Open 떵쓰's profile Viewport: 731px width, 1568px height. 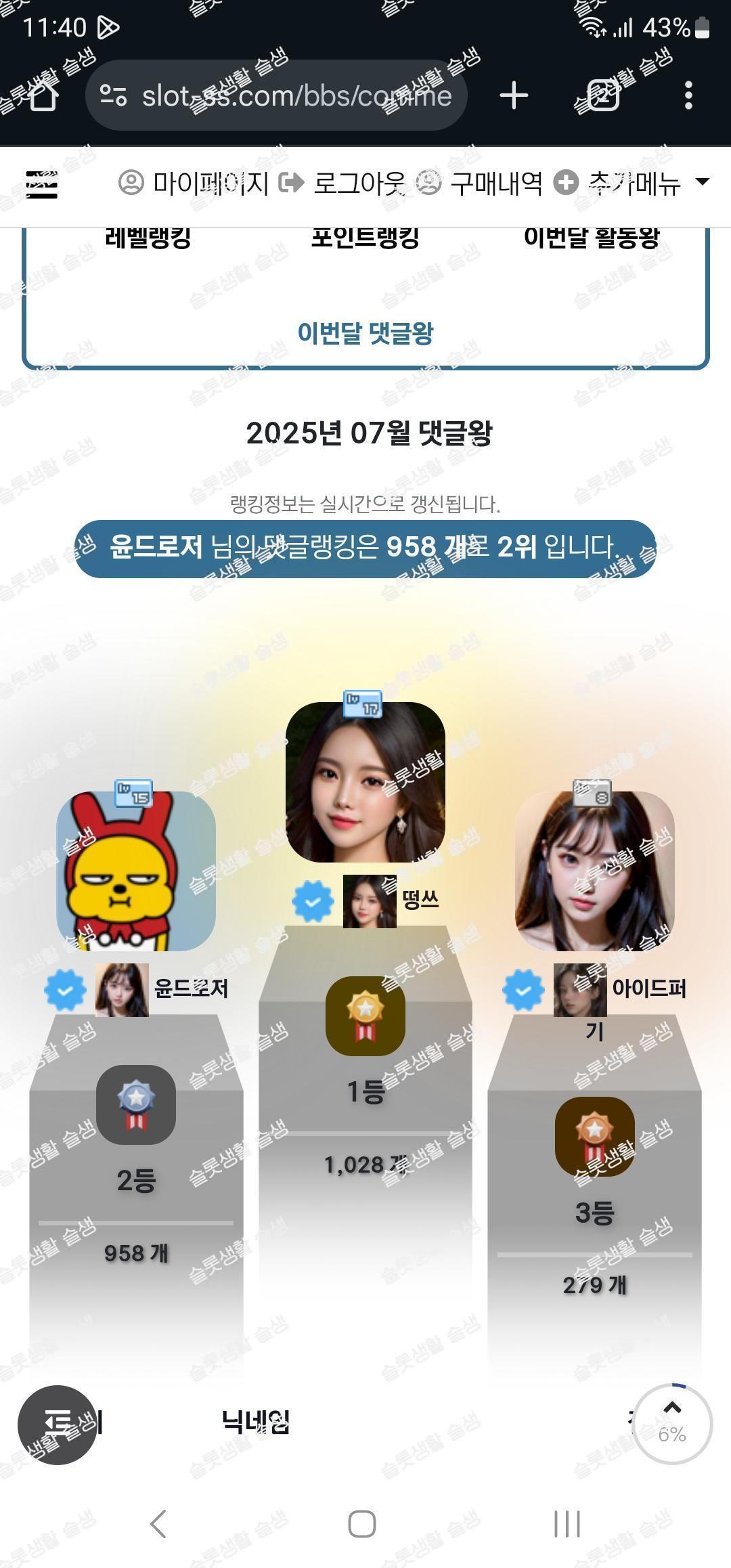tap(420, 900)
